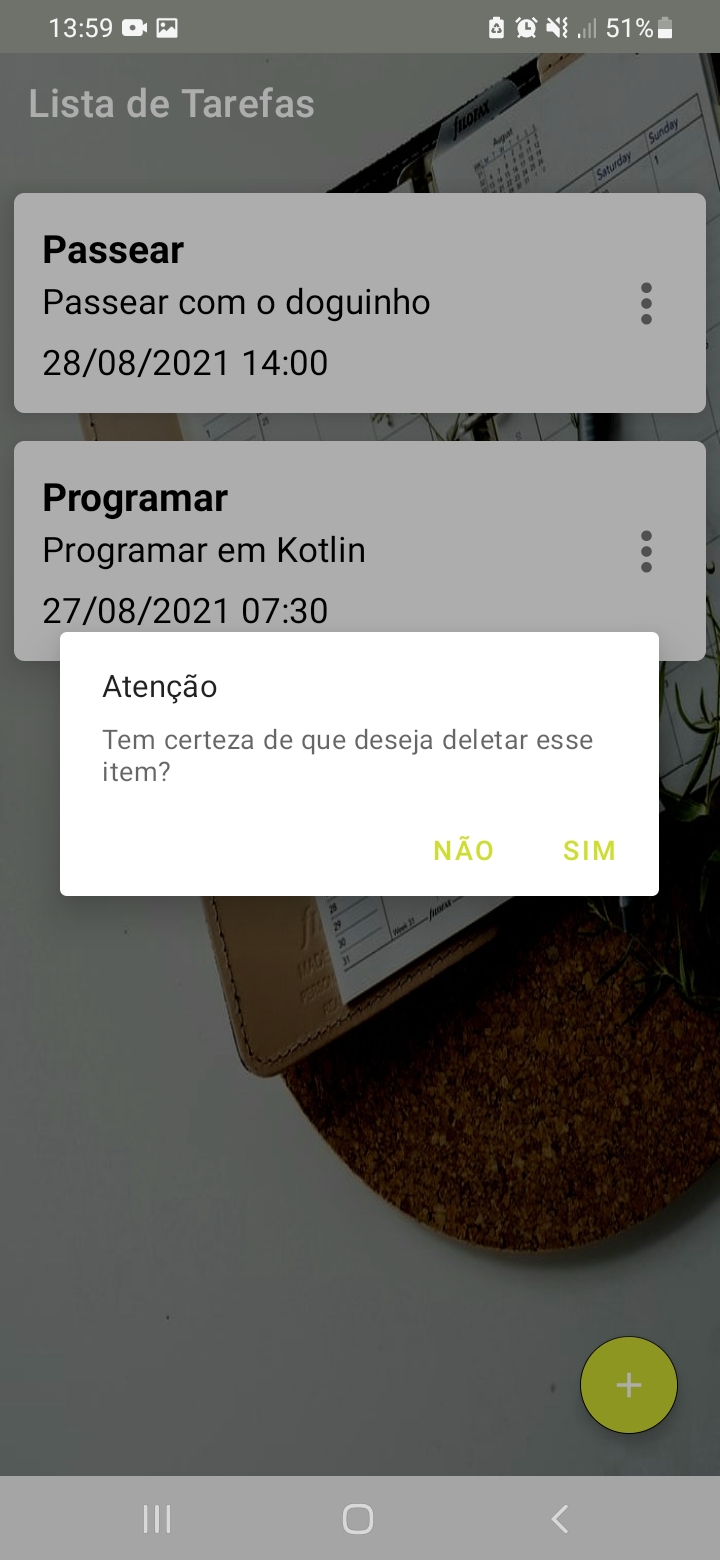This screenshot has height=1560, width=720.
Task: Tap the add new task floating button
Action: [x=628, y=1385]
